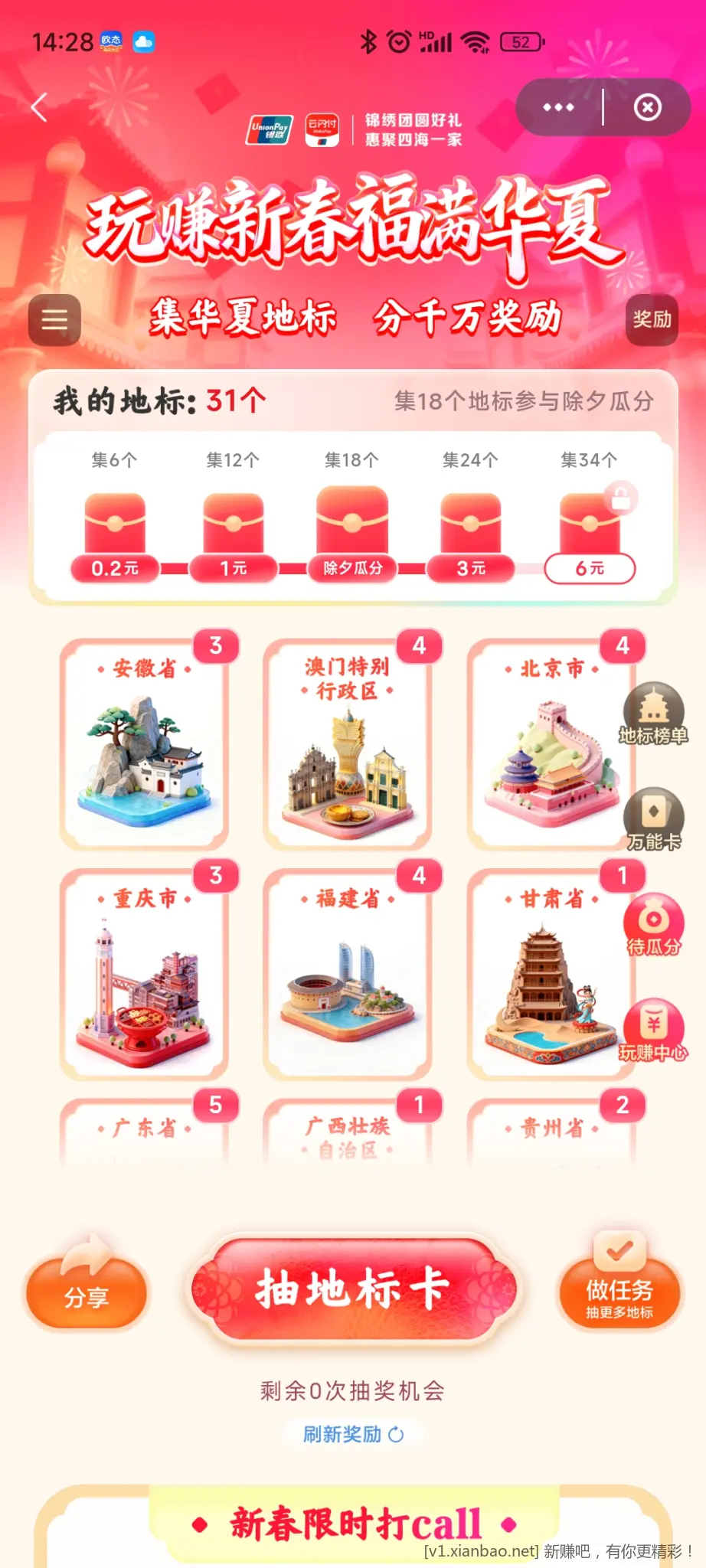
Task: Close the mini program
Action: [x=648, y=107]
